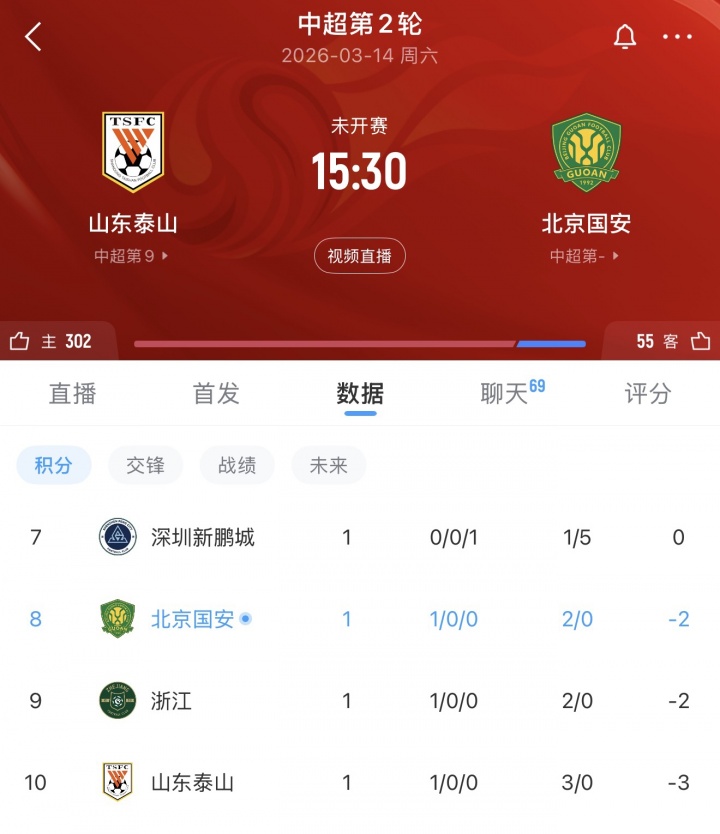Expand Beijing Guoan's league rank details
The width and height of the screenshot is (720, 834).
click(585, 255)
